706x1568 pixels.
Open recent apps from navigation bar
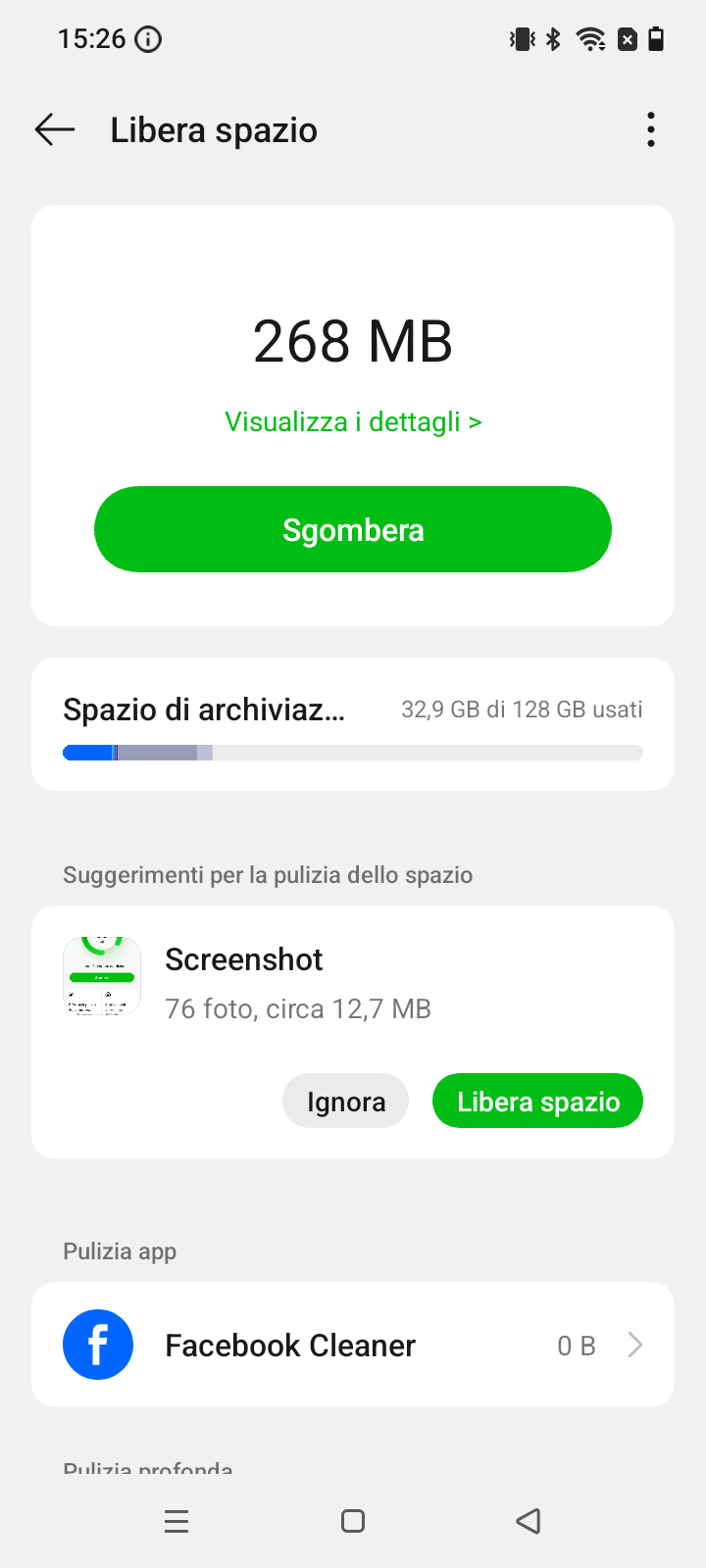(176, 1521)
